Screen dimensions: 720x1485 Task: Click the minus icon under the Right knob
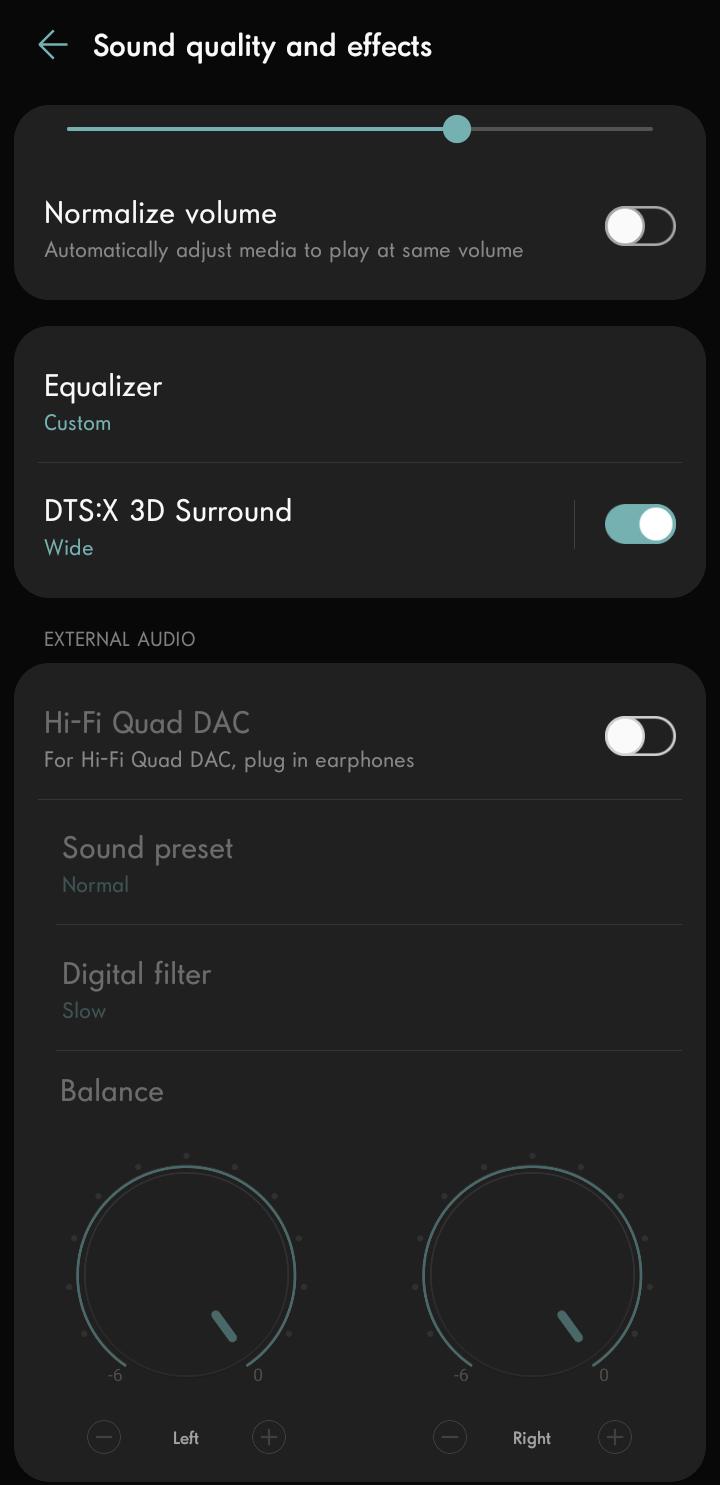click(450, 1437)
